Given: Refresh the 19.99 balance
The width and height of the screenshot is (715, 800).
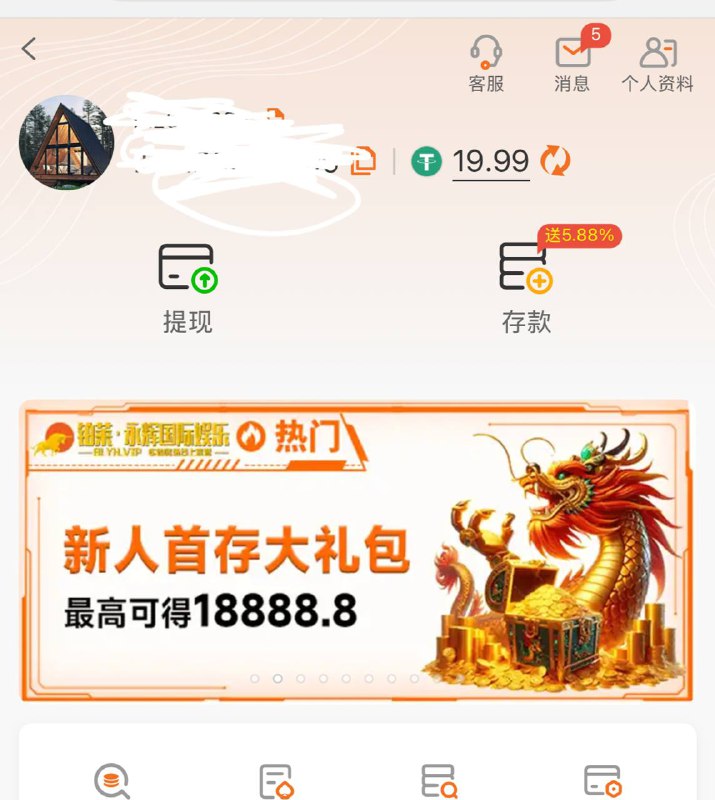Looking at the screenshot, I should point(555,160).
